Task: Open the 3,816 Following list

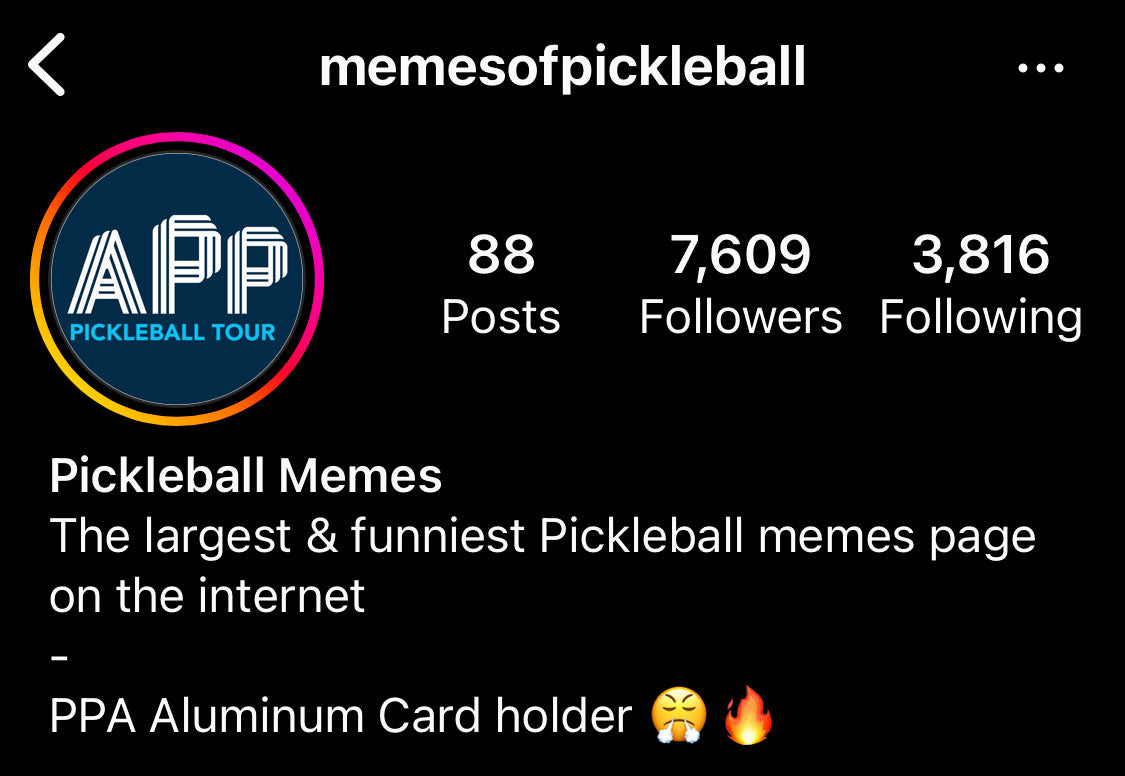Action: (980, 284)
